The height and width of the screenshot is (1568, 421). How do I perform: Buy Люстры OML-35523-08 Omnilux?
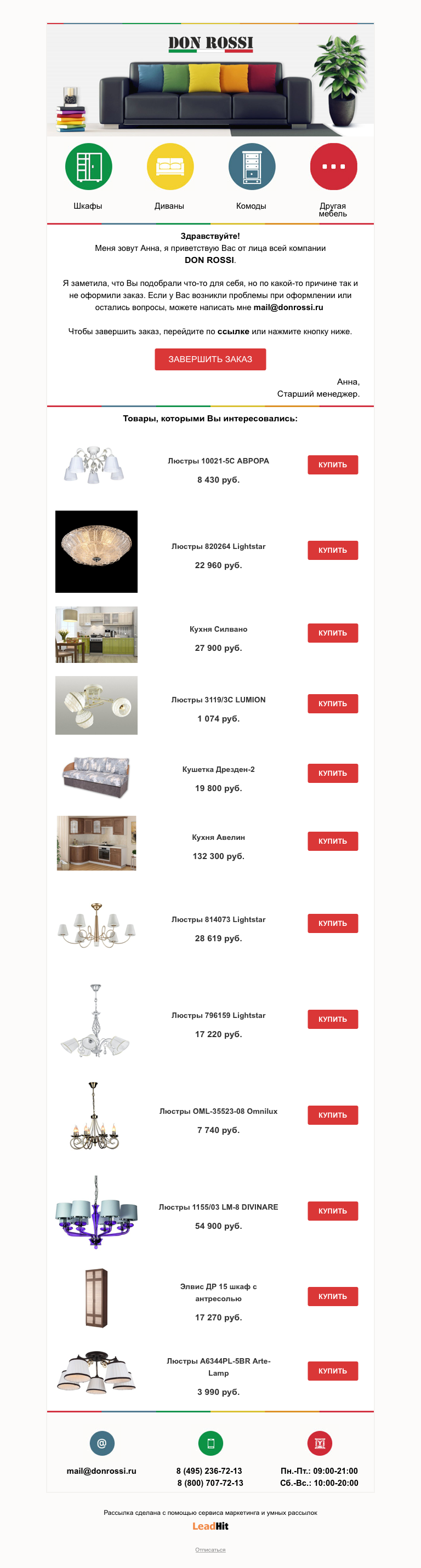(x=333, y=1115)
